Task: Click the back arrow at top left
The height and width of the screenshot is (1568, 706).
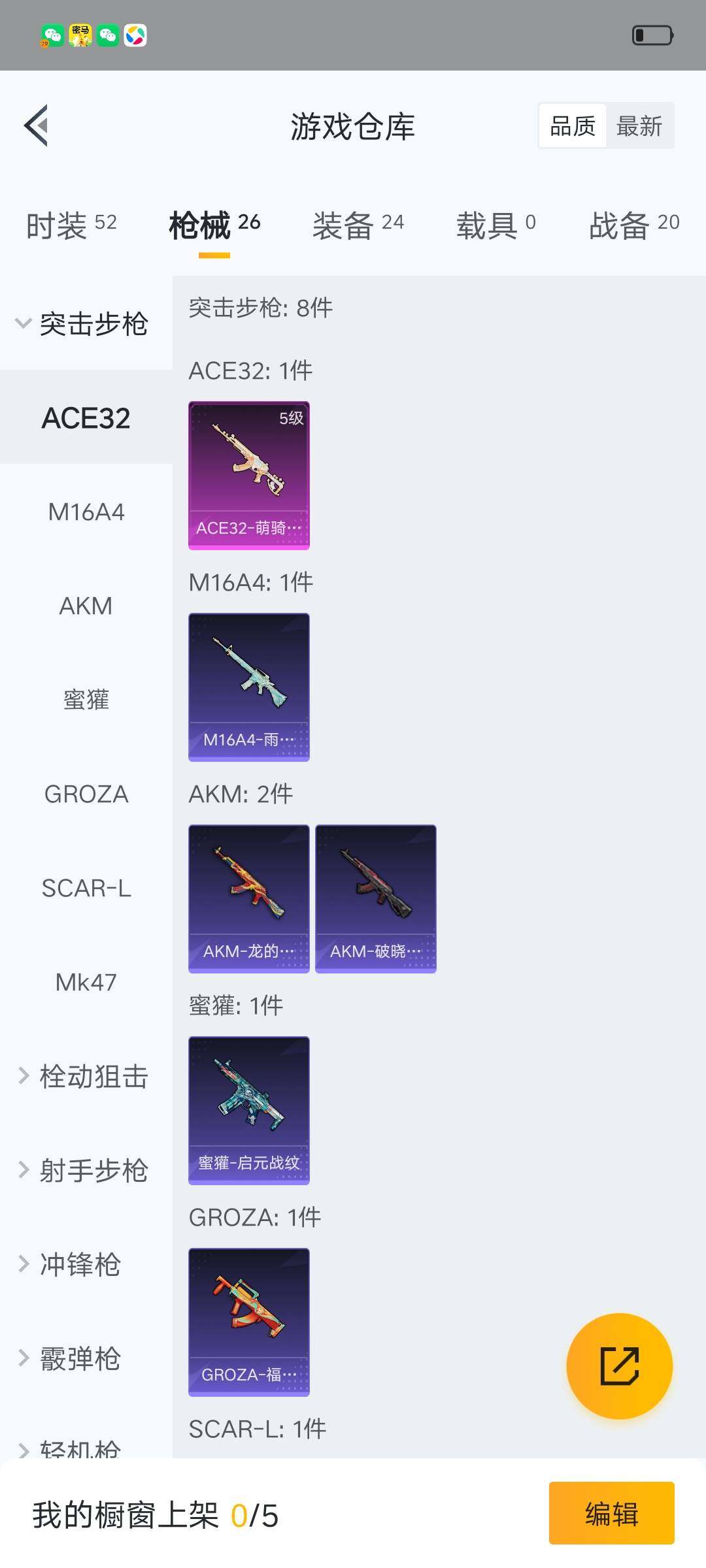Action: (x=37, y=126)
